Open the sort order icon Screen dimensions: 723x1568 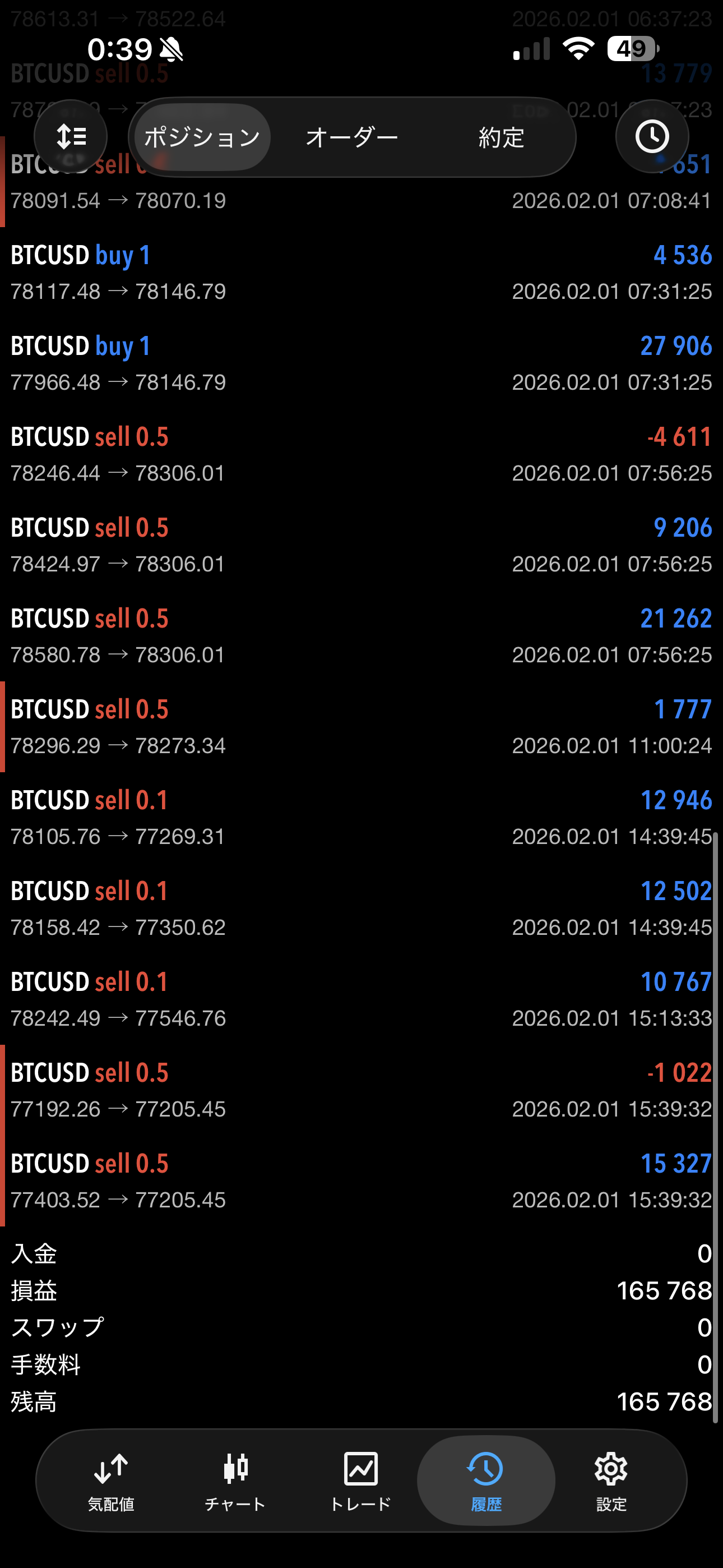[x=71, y=136]
